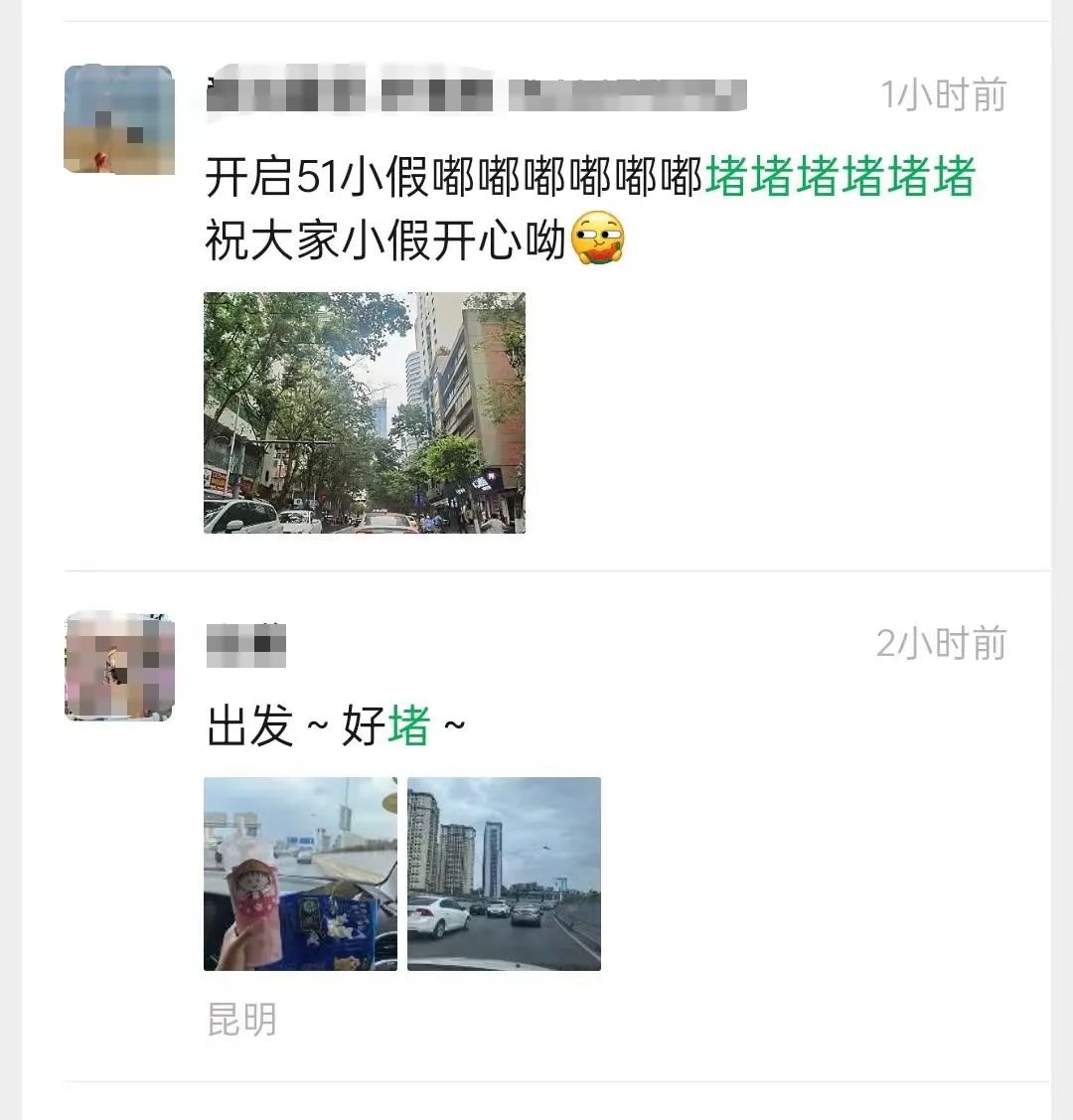Open the second poster's avatar
This screenshot has height=1120, width=1073.
117,666
